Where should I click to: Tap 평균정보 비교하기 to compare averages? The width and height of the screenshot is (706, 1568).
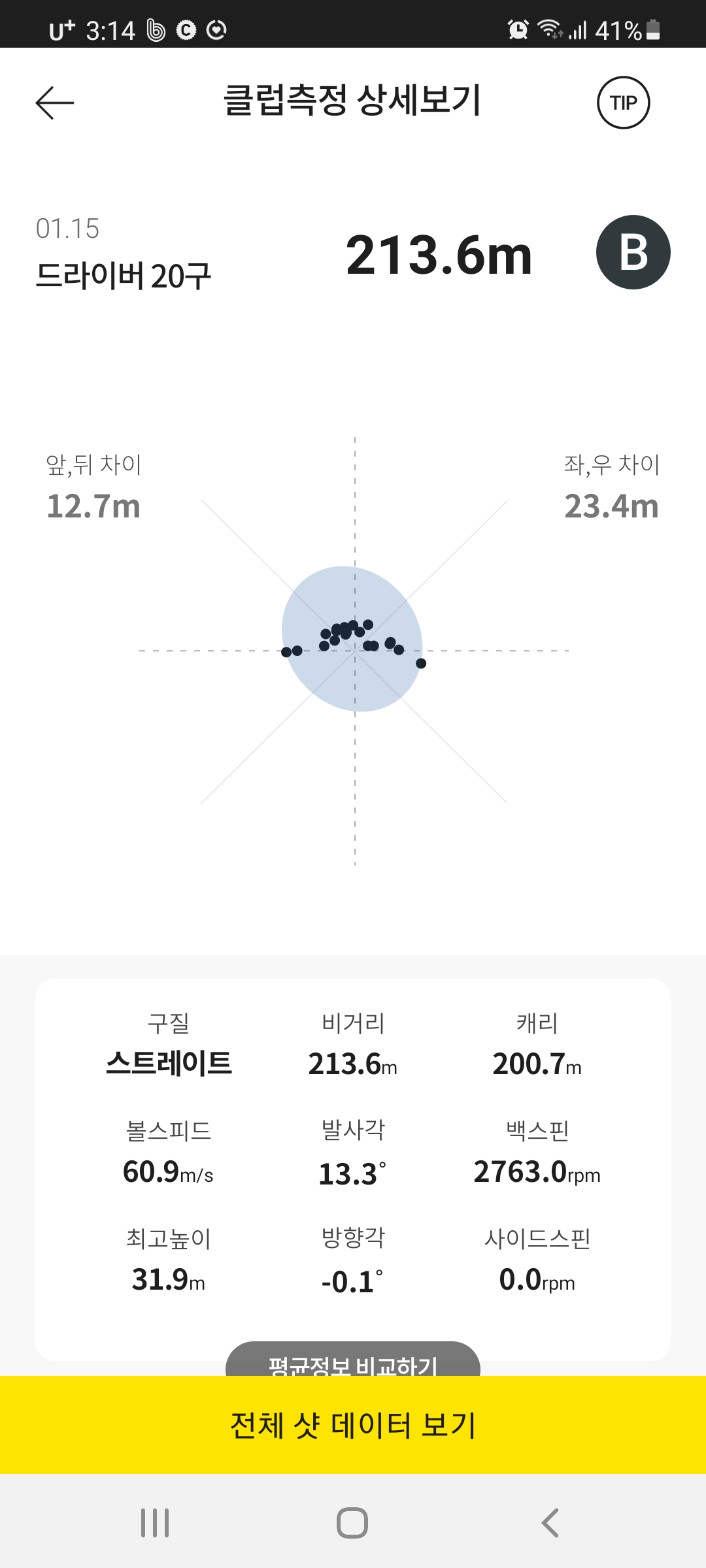tap(353, 1361)
